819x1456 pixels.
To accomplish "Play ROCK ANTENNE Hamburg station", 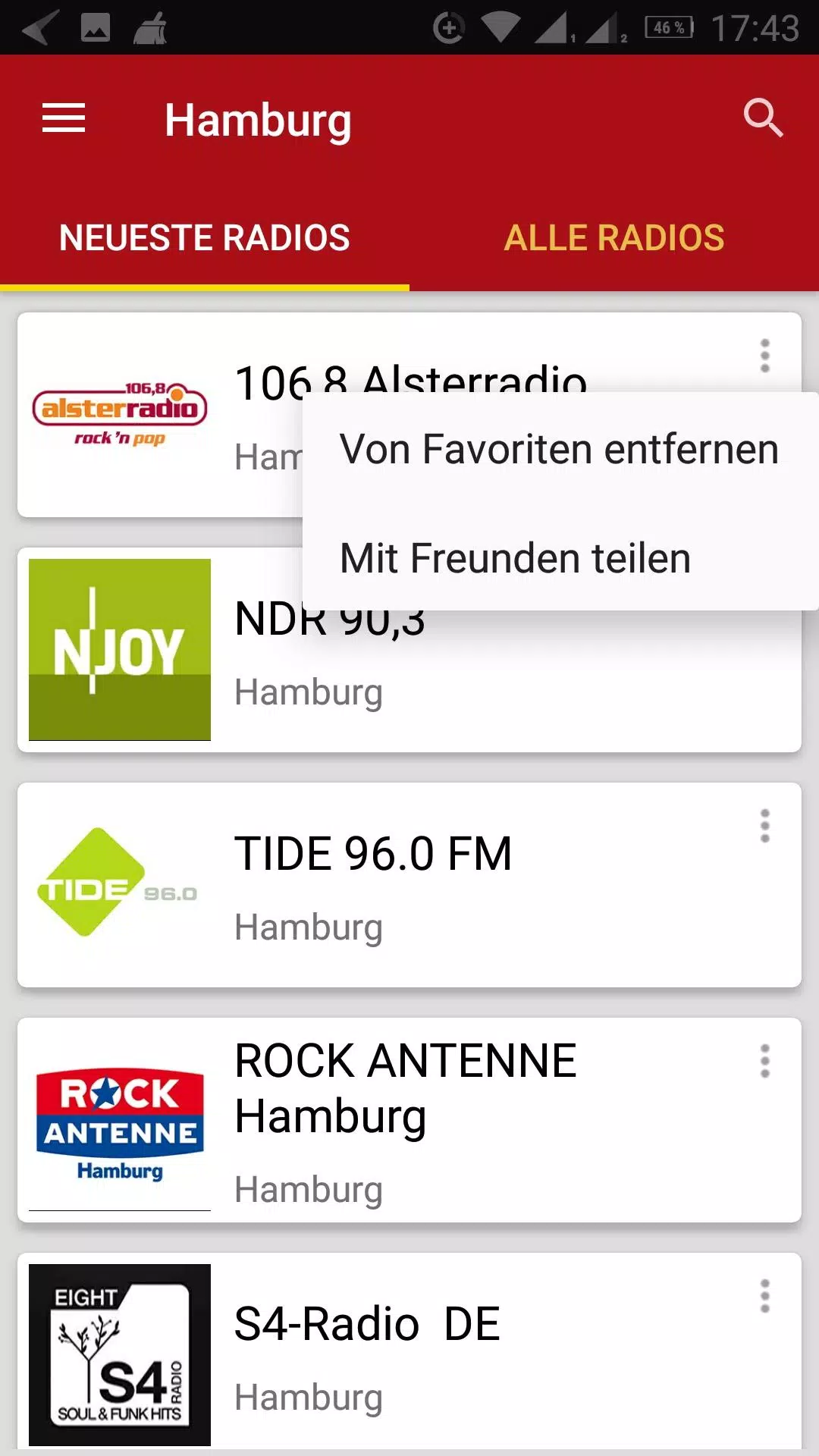I will (x=409, y=1120).
